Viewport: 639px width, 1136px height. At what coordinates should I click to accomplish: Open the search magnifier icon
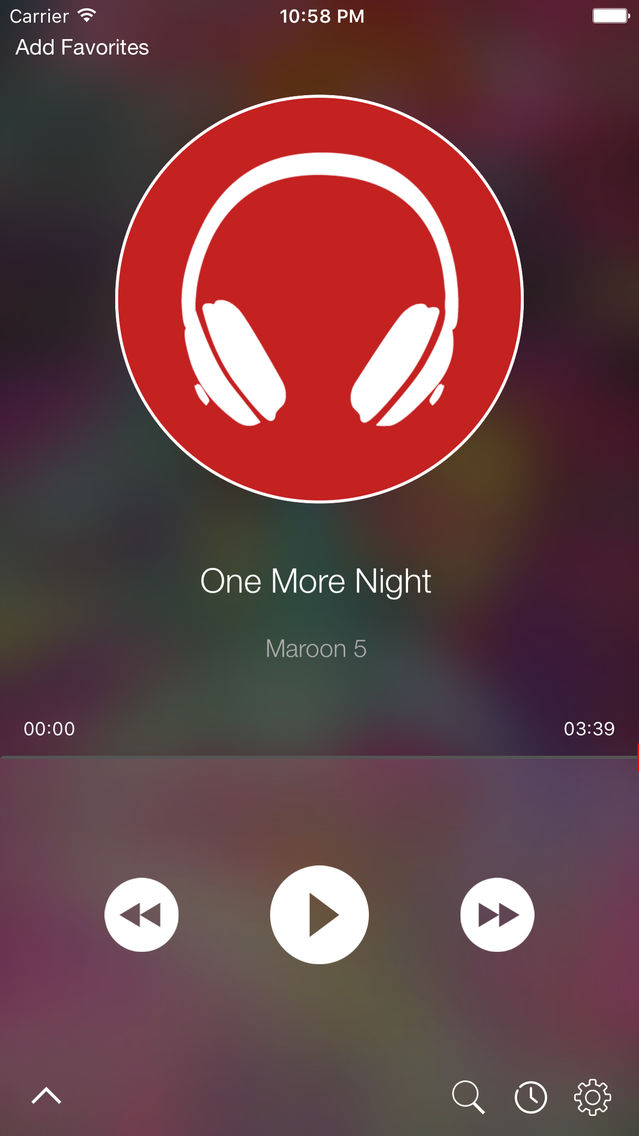coord(468,1097)
